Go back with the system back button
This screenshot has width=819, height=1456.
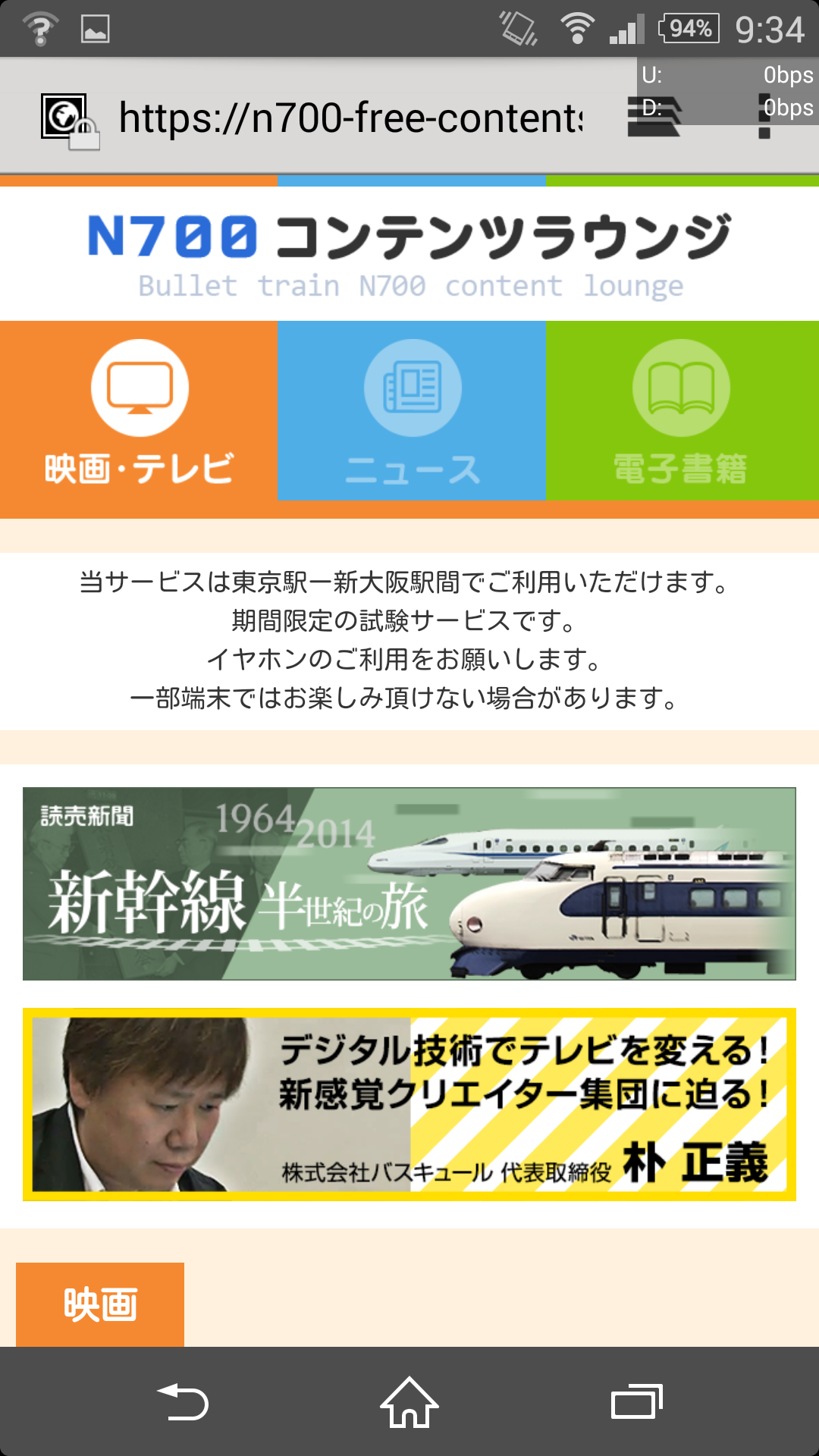(183, 1402)
